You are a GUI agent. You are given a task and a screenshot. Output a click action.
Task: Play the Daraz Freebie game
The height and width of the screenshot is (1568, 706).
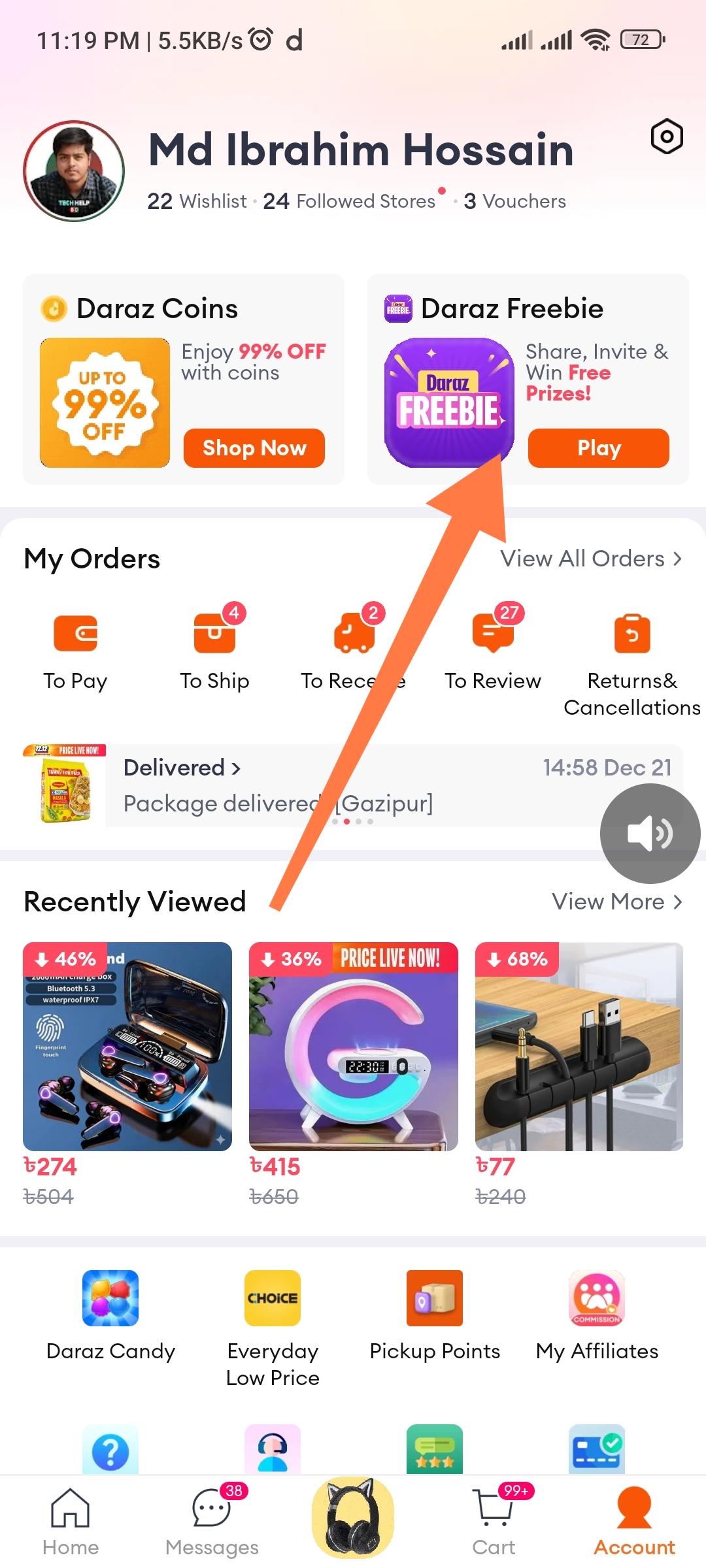pyautogui.click(x=598, y=448)
